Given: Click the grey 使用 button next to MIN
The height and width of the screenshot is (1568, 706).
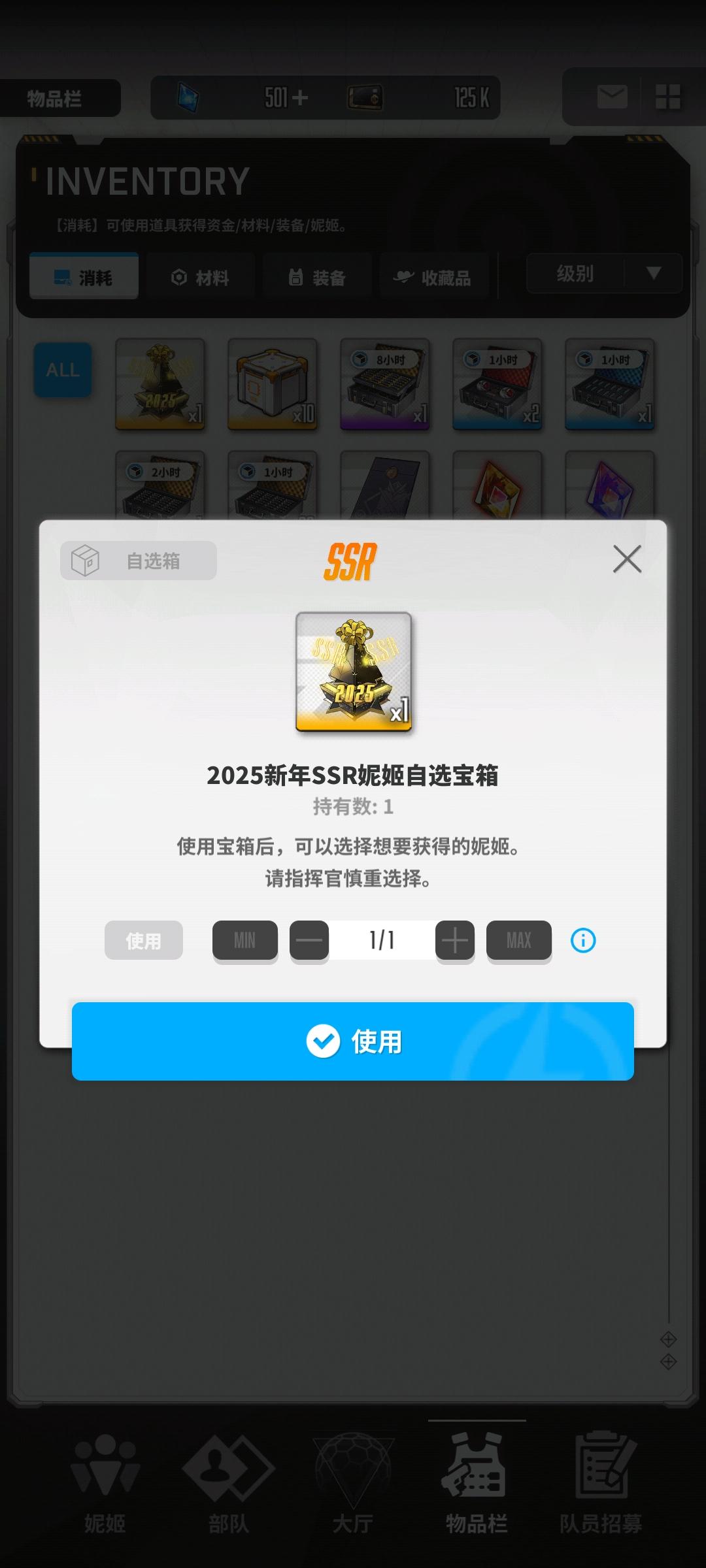Looking at the screenshot, I should click(144, 940).
